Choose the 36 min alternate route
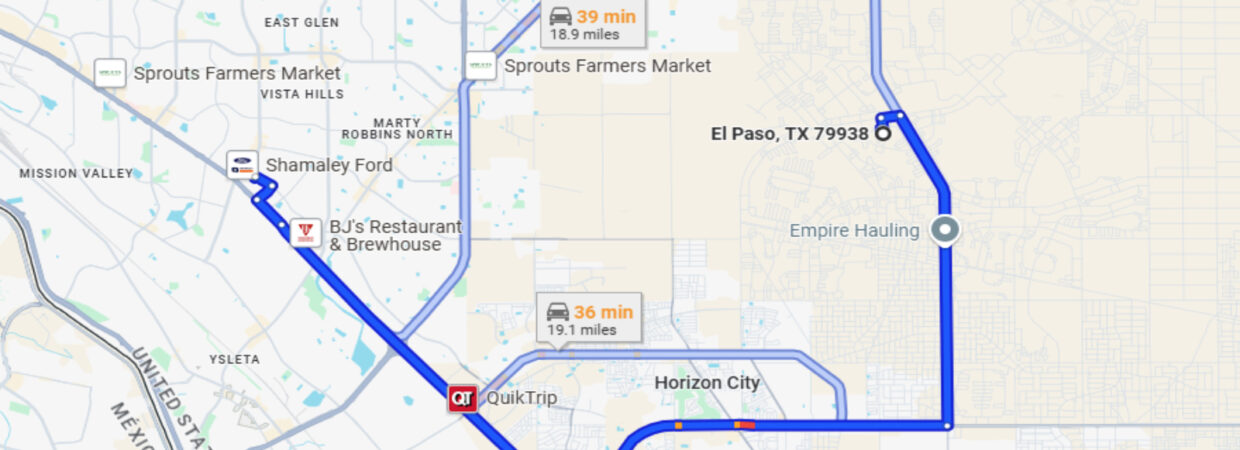 [590, 319]
